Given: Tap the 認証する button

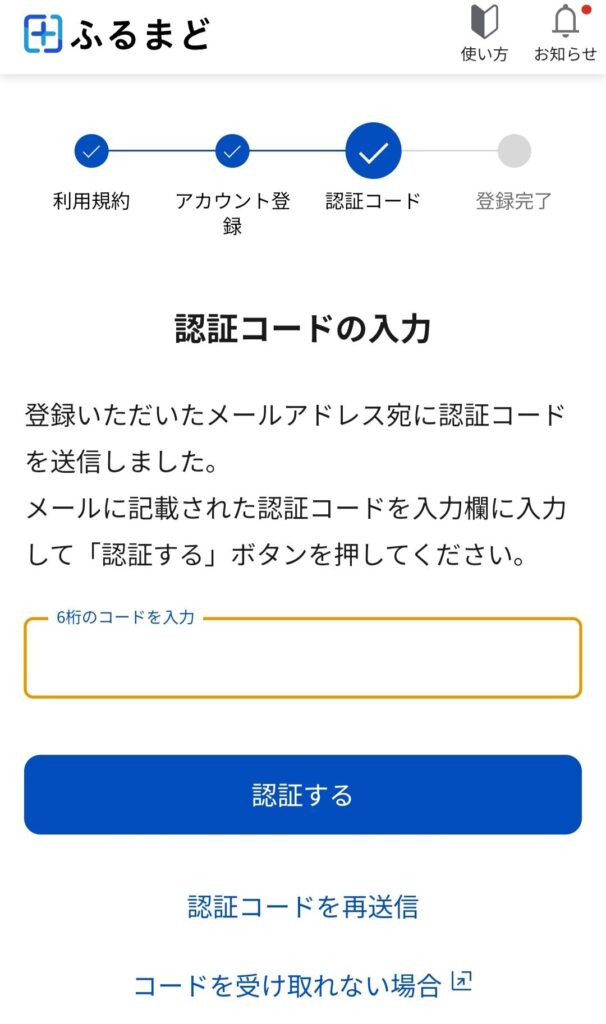Looking at the screenshot, I should click(302, 795).
